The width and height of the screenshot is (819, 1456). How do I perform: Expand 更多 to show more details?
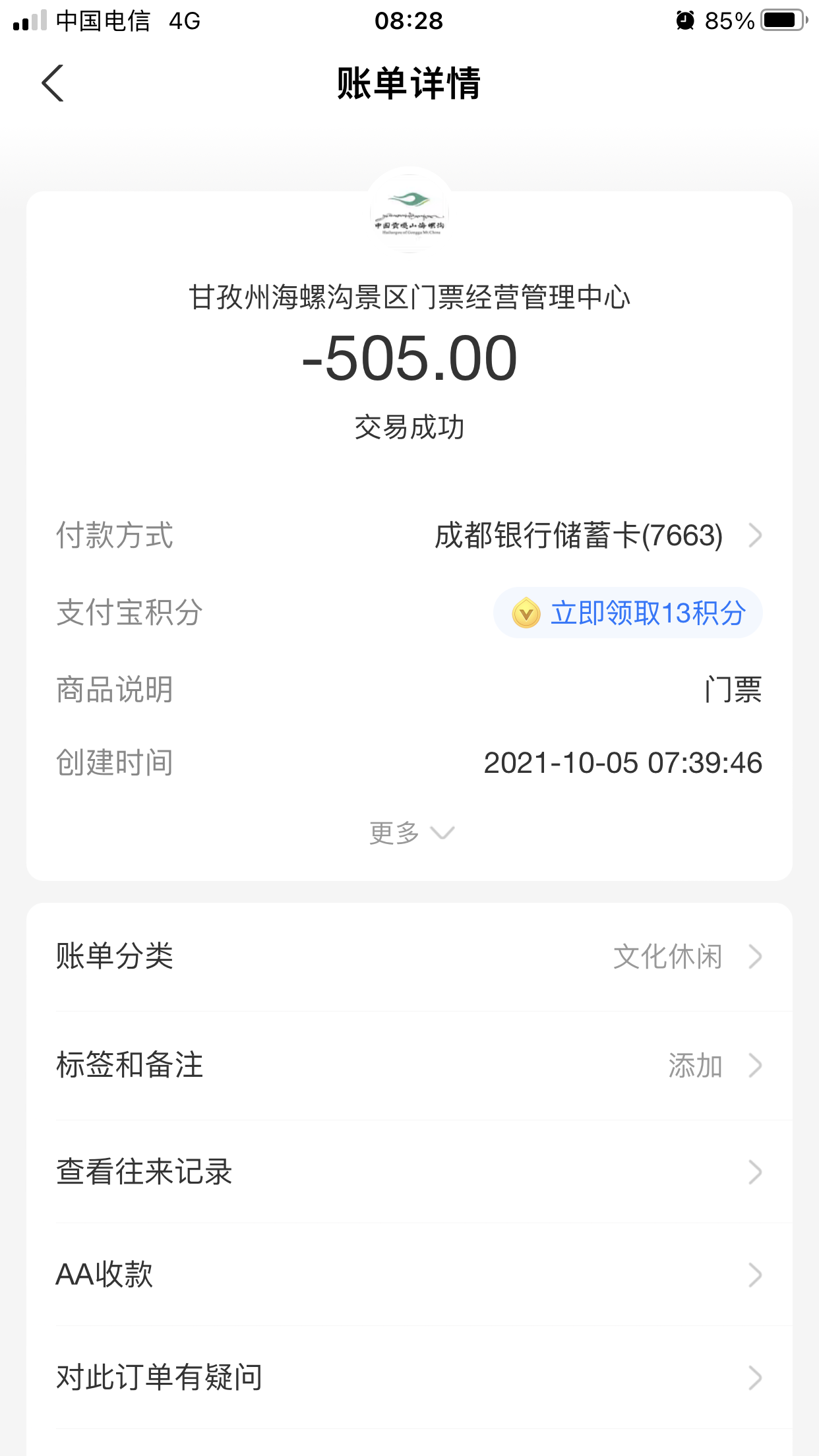[410, 833]
